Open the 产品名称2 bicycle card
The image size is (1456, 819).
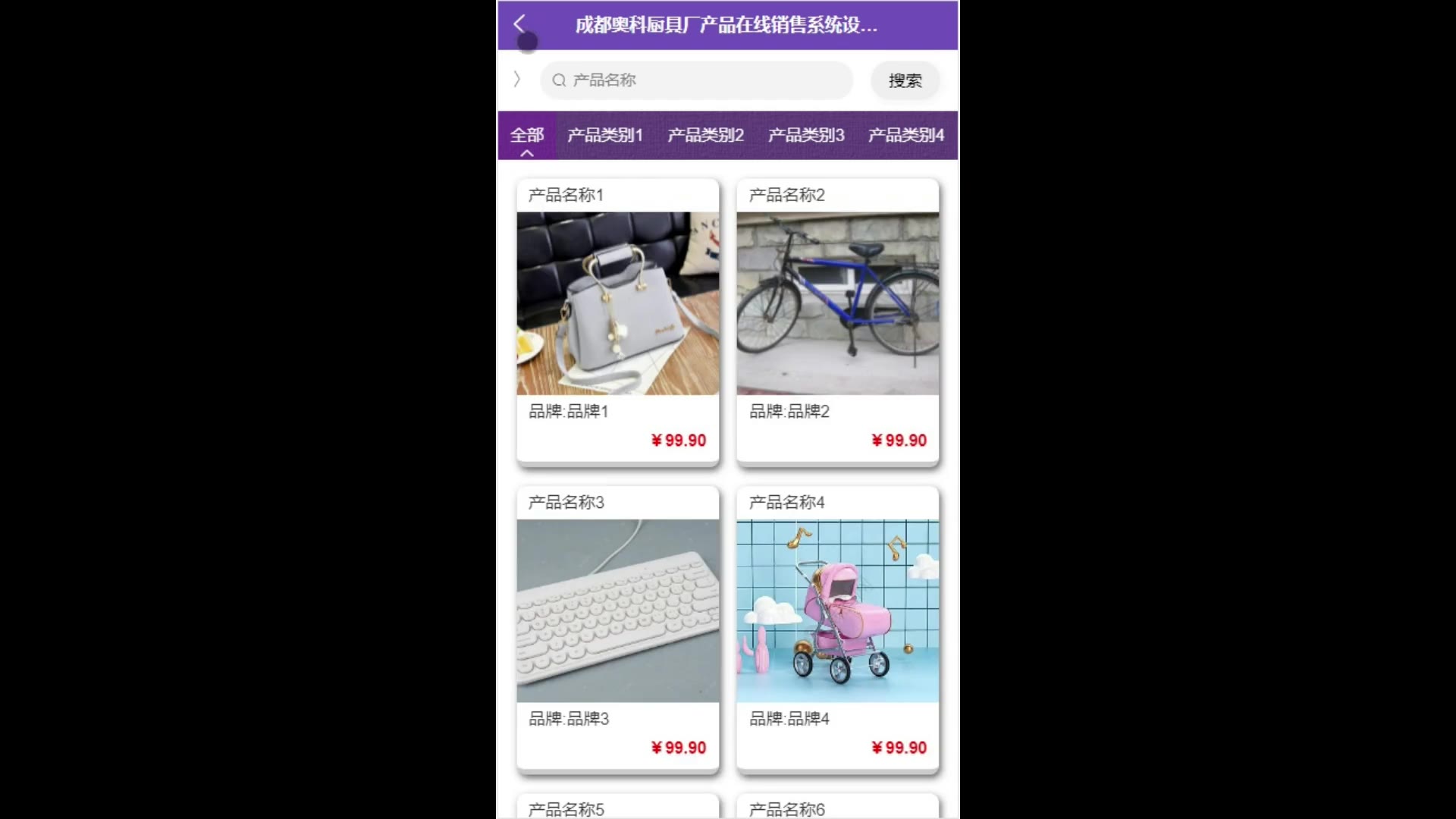[x=838, y=303]
